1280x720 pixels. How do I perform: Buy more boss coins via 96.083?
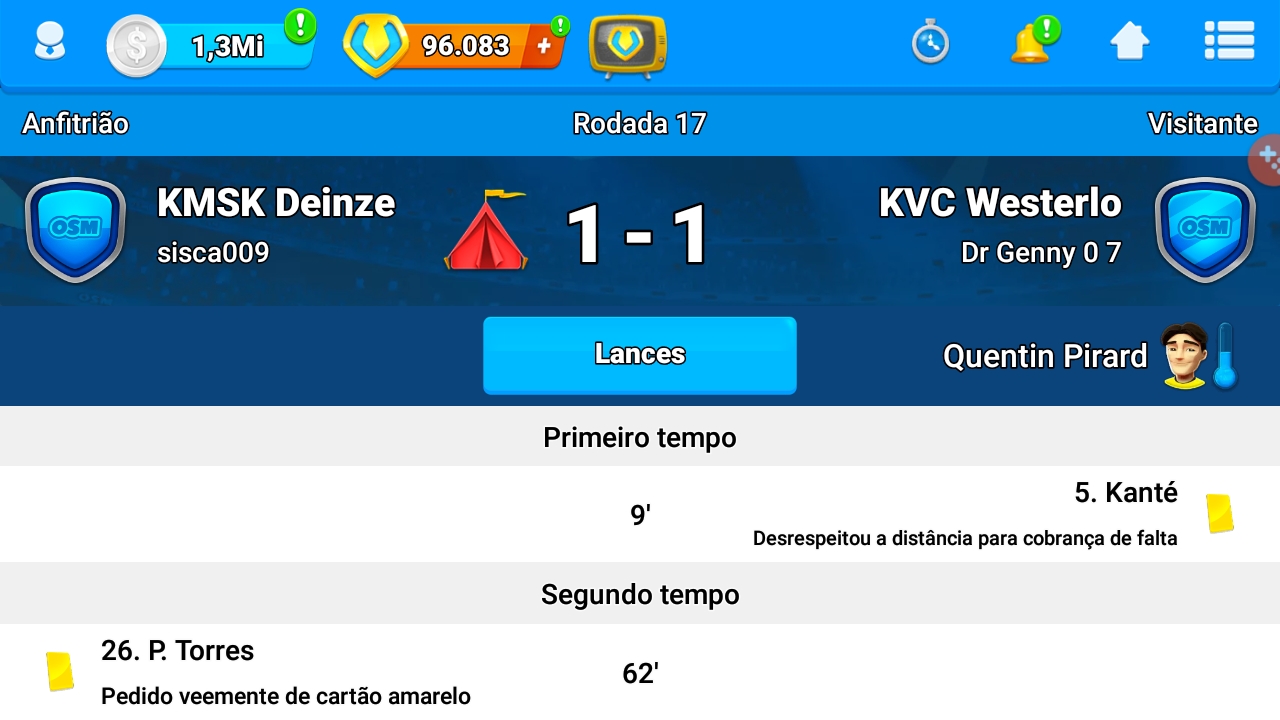click(544, 46)
